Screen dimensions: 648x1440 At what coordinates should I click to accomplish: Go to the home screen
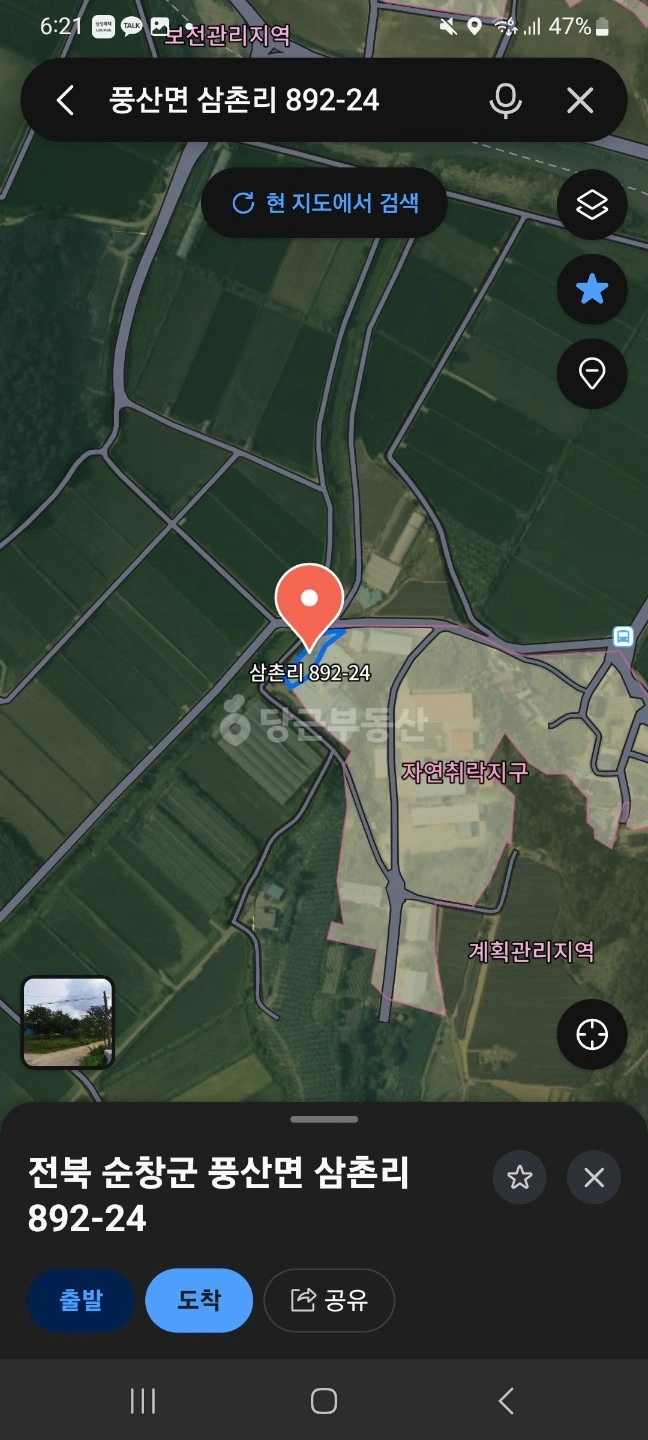(324, 1400)
